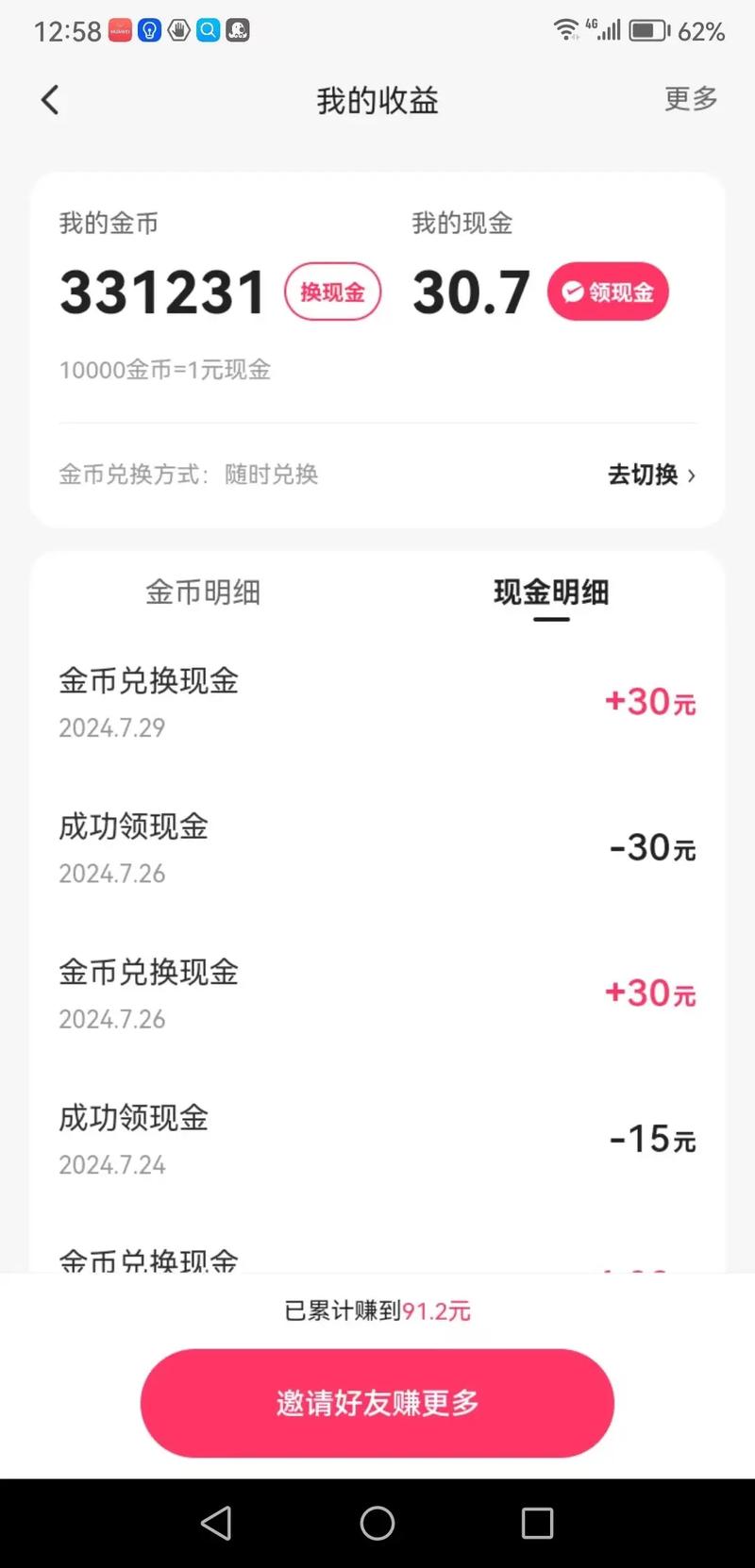Select the 现金明细 tab
The height and width of the screenshot is (1568, 755).
[550, 592]
